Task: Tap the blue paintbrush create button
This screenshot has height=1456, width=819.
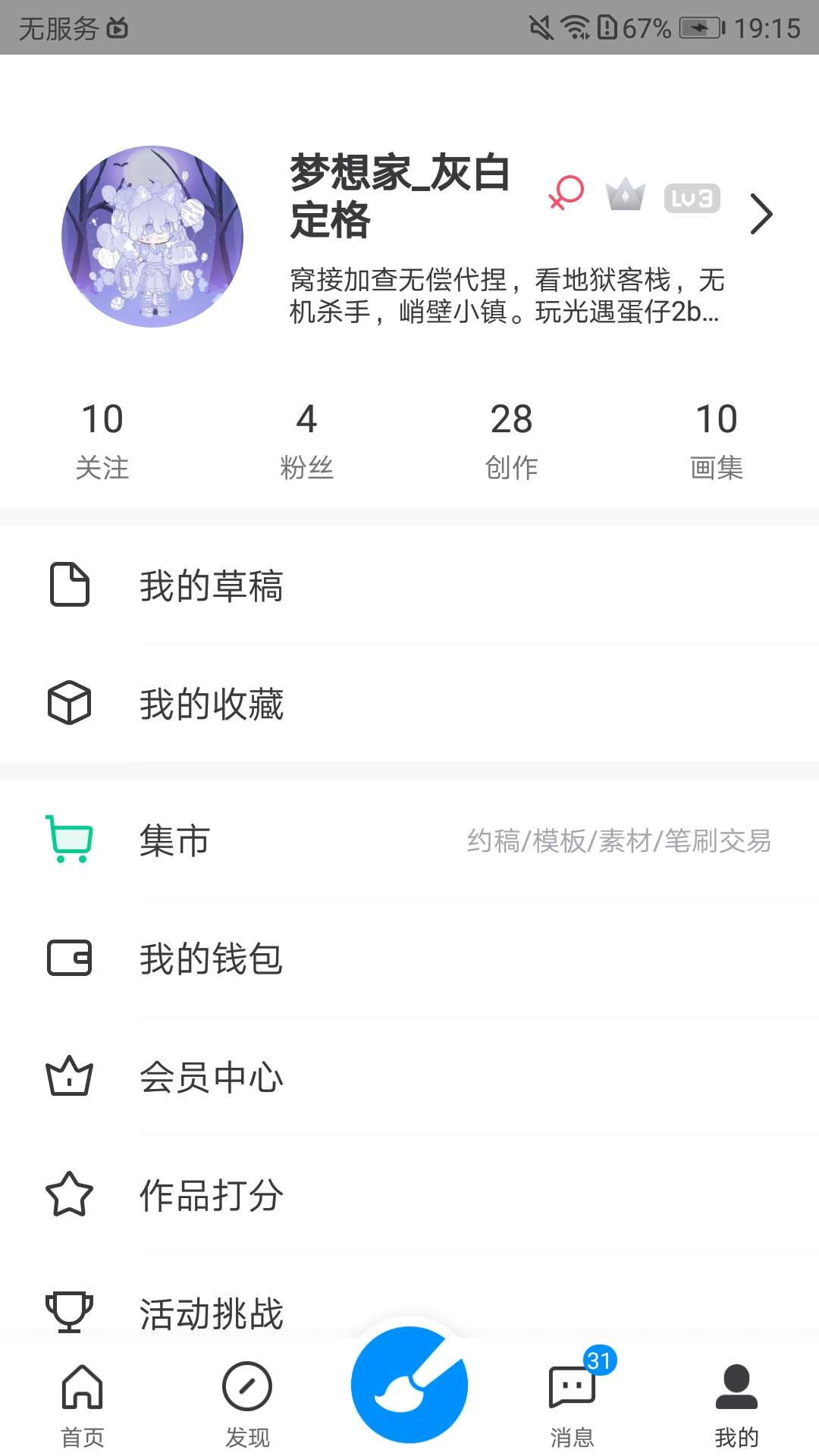Action: (x=409, y=1385)
